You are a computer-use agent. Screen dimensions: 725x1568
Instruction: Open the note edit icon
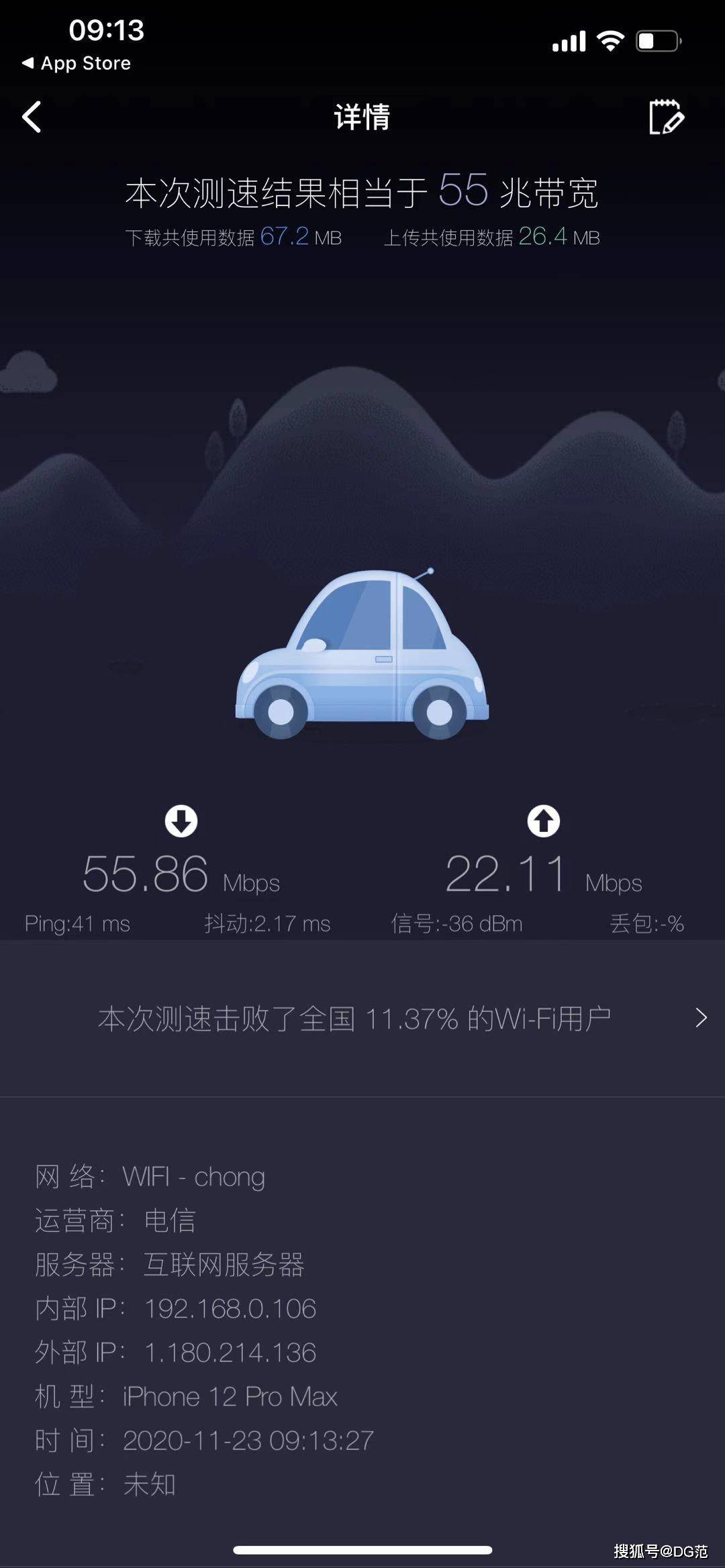pyautogui.click(x=665, y=117)
